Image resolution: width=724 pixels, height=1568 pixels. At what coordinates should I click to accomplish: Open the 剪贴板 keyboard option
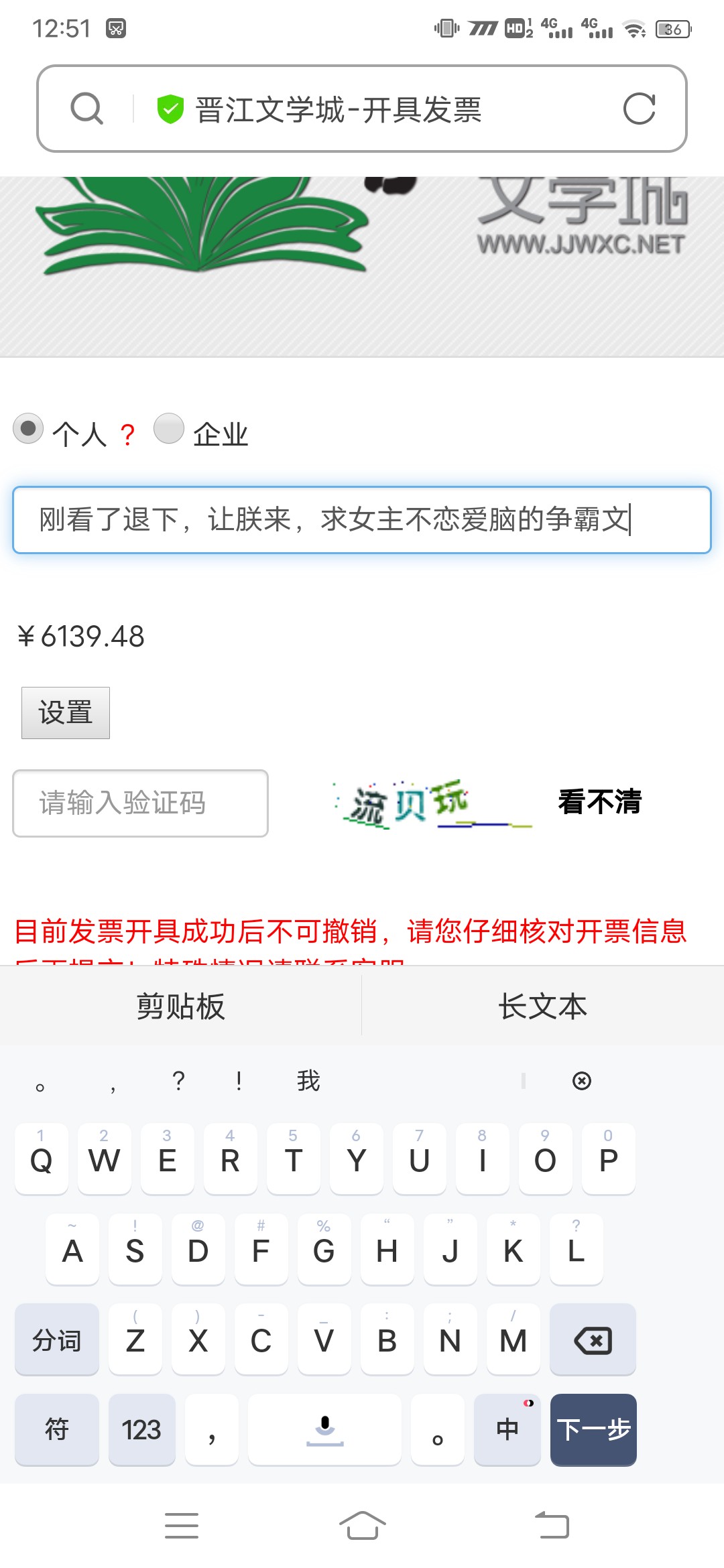click(x=180, y=1006)
